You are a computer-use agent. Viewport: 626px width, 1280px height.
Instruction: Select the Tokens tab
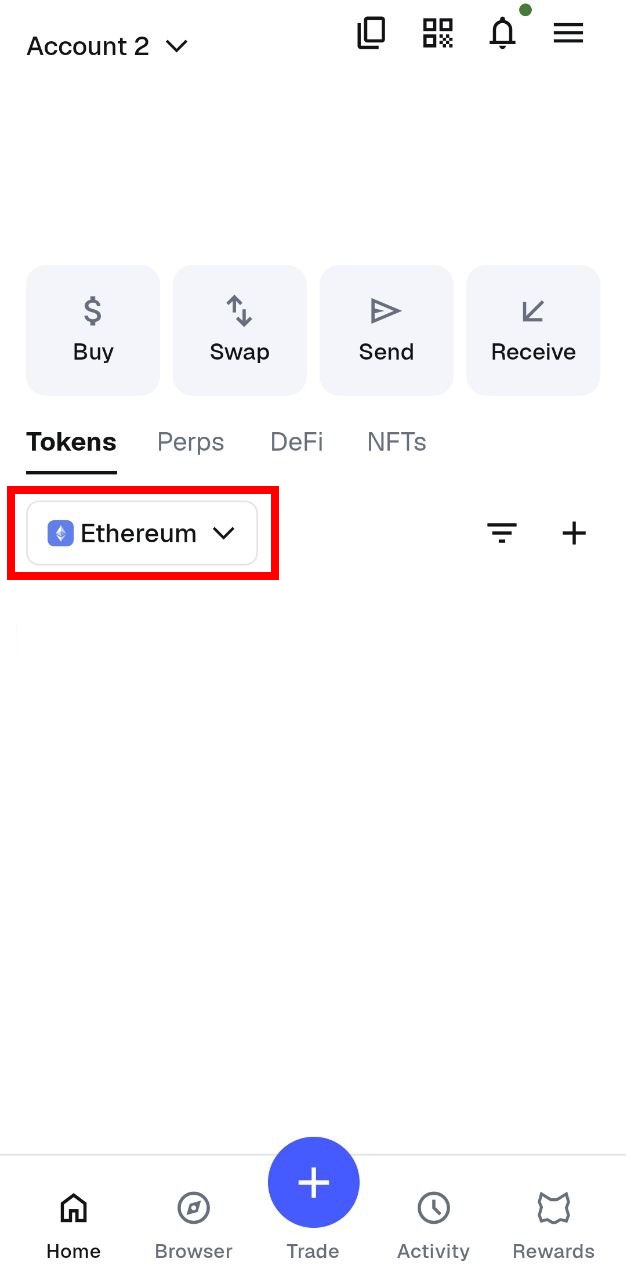(71, 442)
